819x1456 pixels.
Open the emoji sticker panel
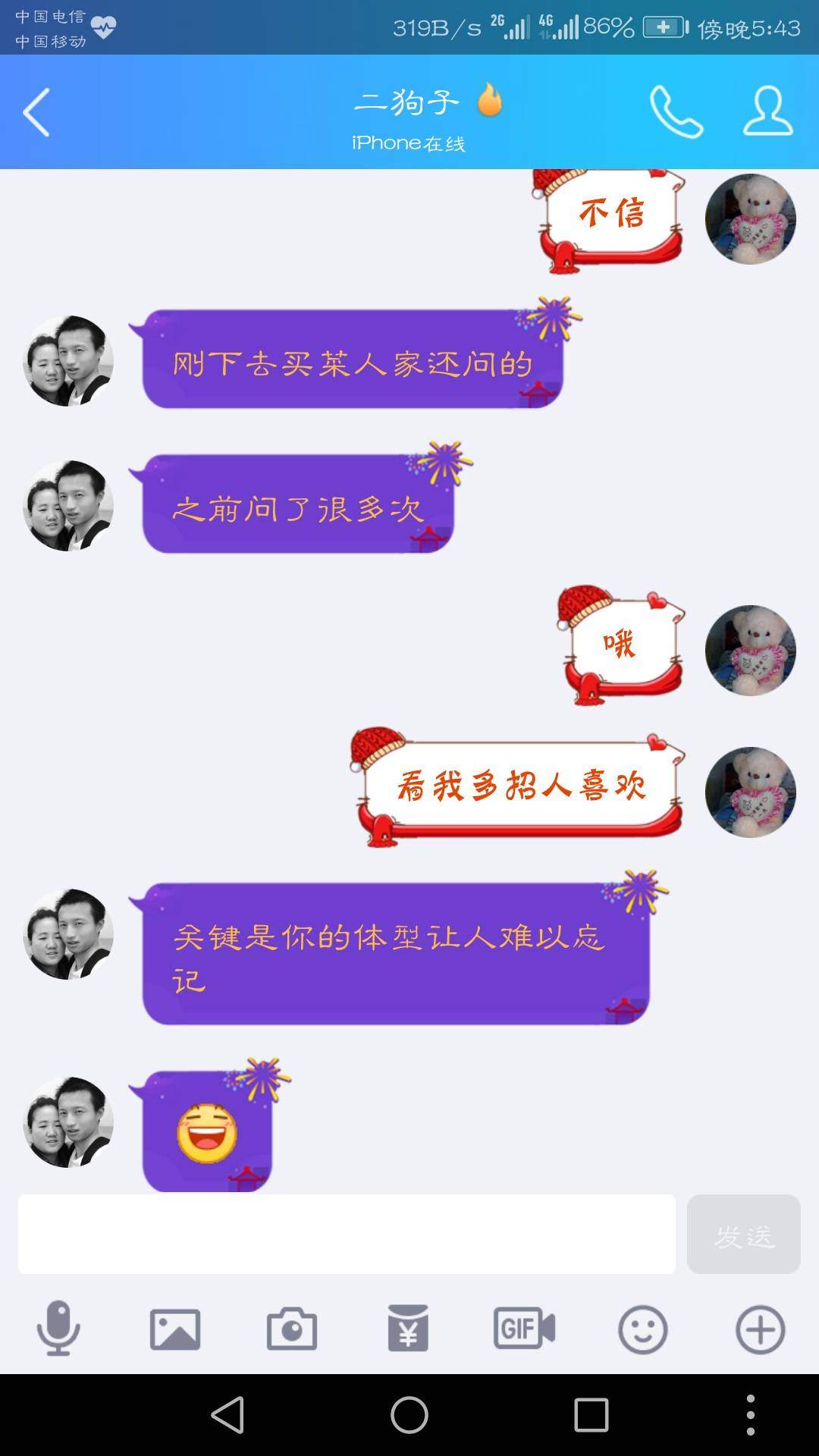(x=642, y=1329)
